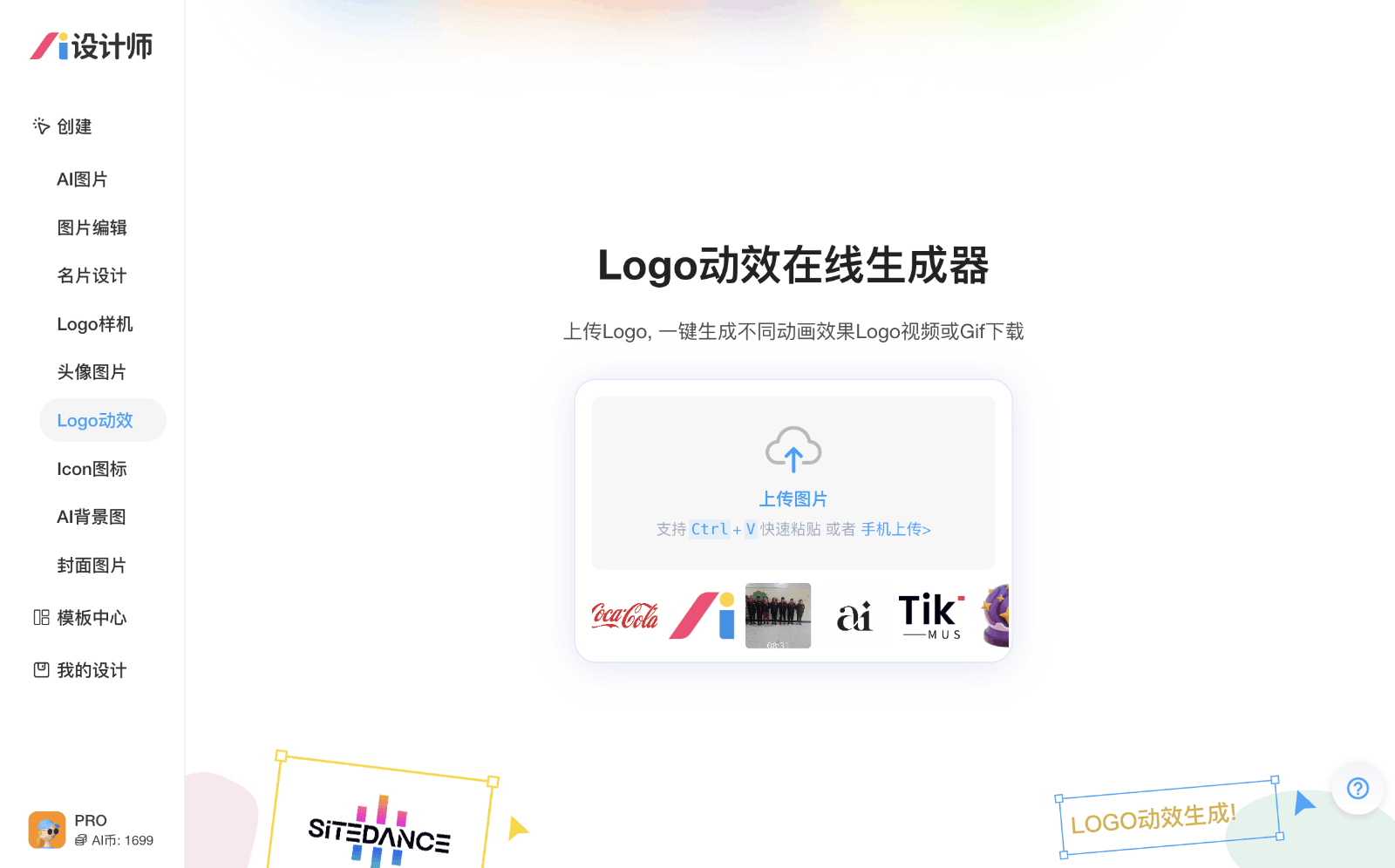Pick the 'ai' serif sample logo
Screen dimensions: 1395x868
[854, 616]
